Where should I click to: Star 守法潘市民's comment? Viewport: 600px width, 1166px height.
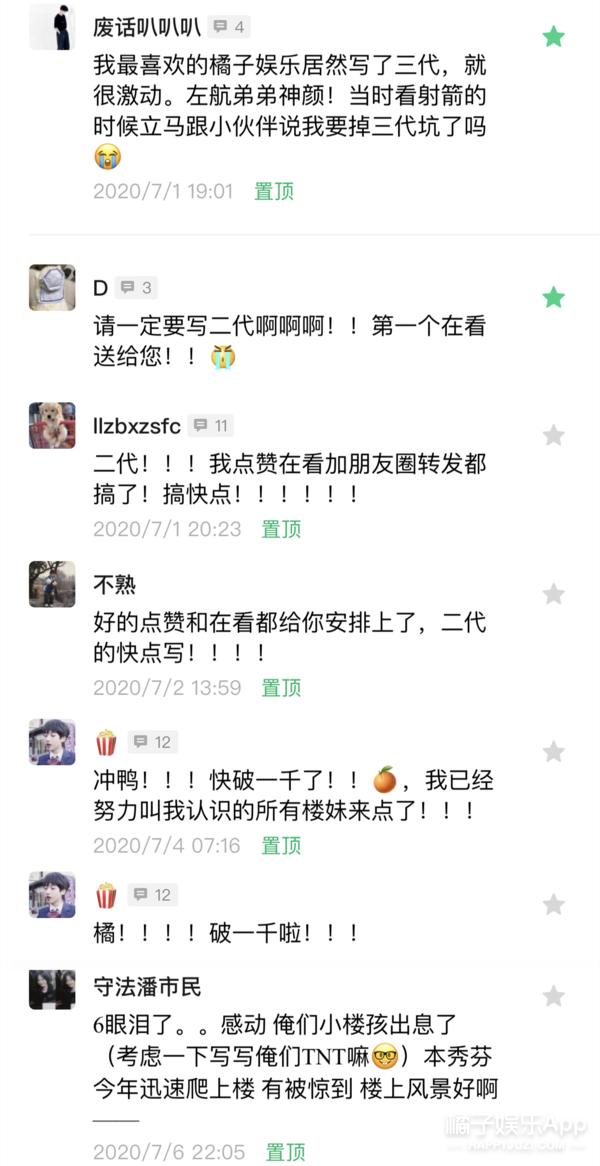pos(553,996)
